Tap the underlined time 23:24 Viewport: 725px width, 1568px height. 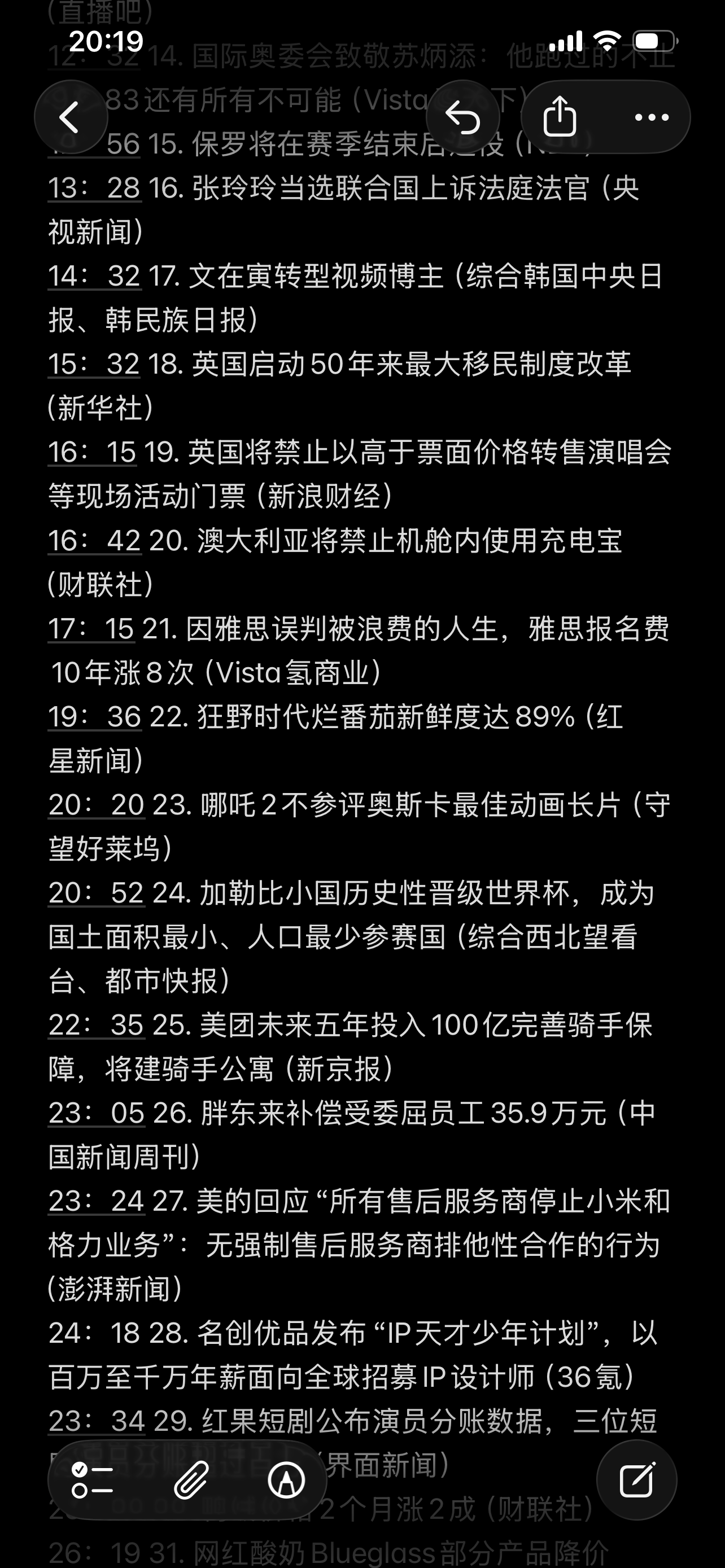96,1202
